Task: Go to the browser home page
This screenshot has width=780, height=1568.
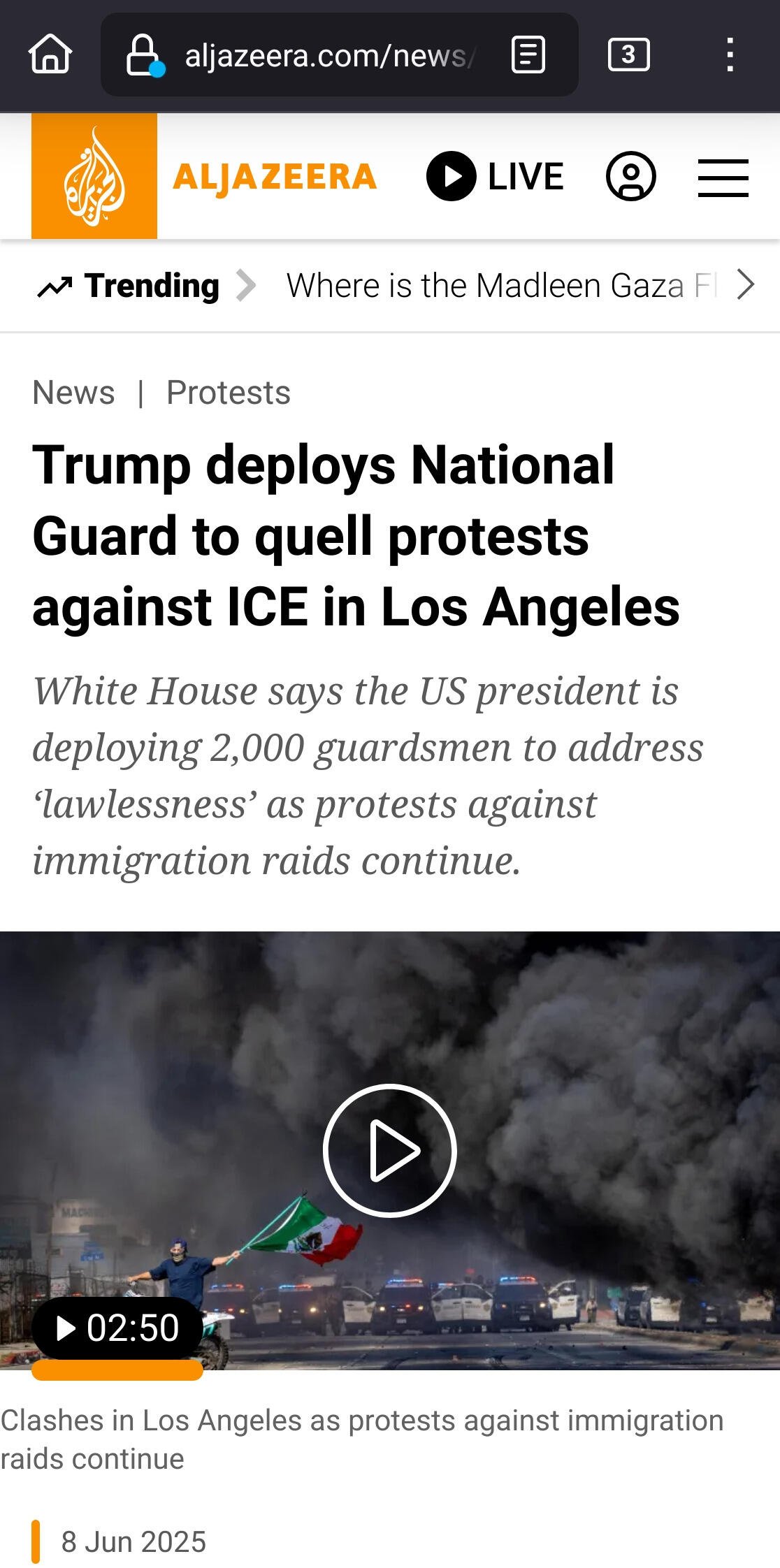Action: pyautogui.click(x=50, y=55)
